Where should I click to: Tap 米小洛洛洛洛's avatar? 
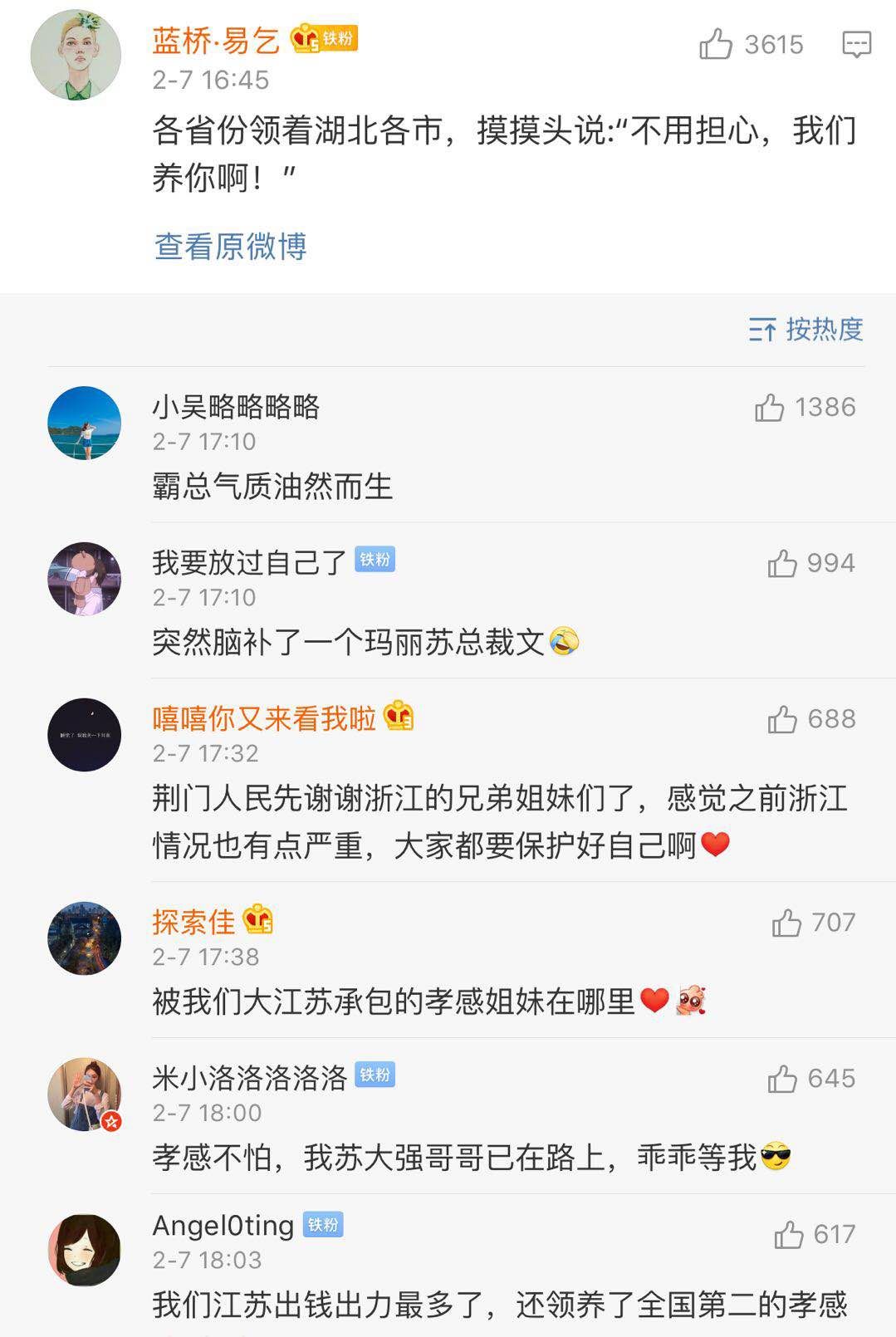(x=85, y=1095)
